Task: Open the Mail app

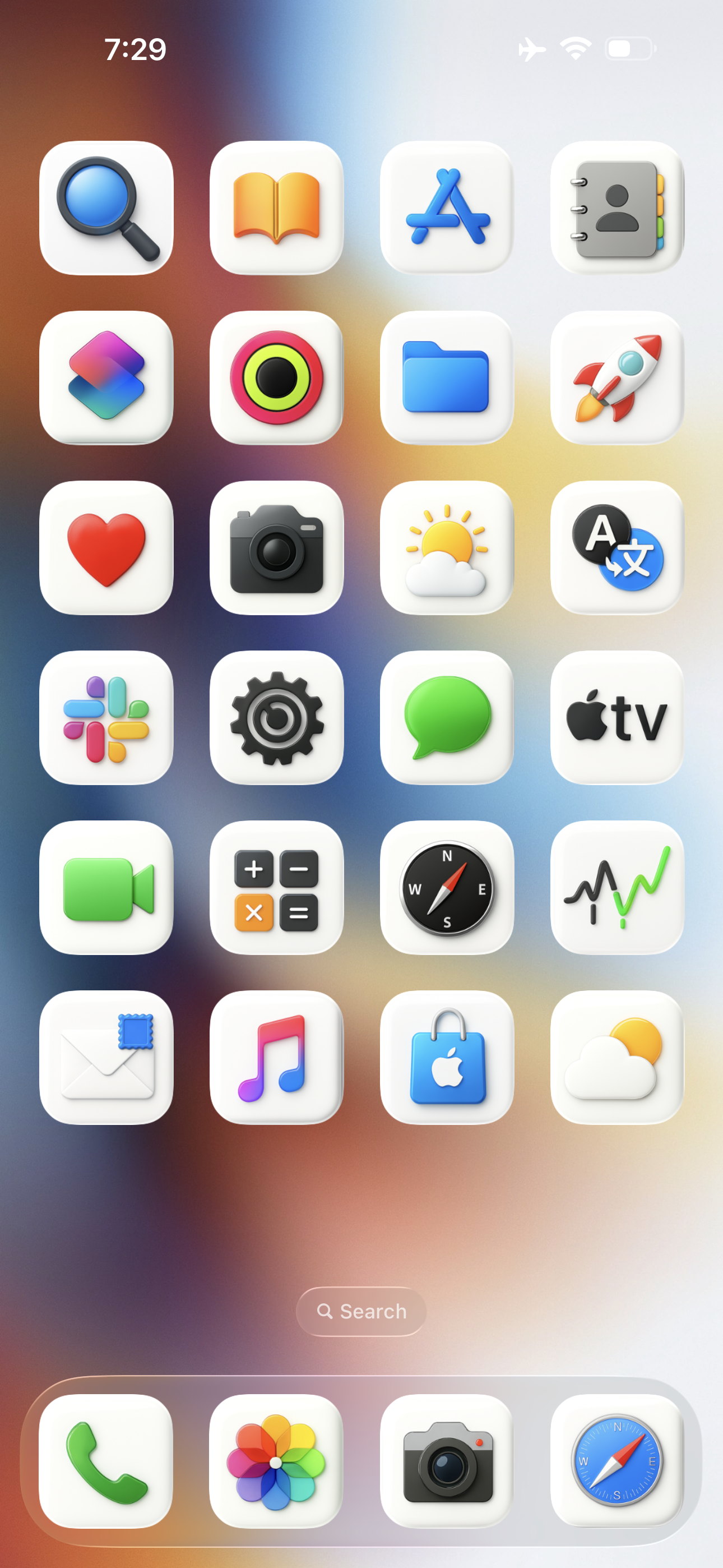Action: coord(106,1057)
